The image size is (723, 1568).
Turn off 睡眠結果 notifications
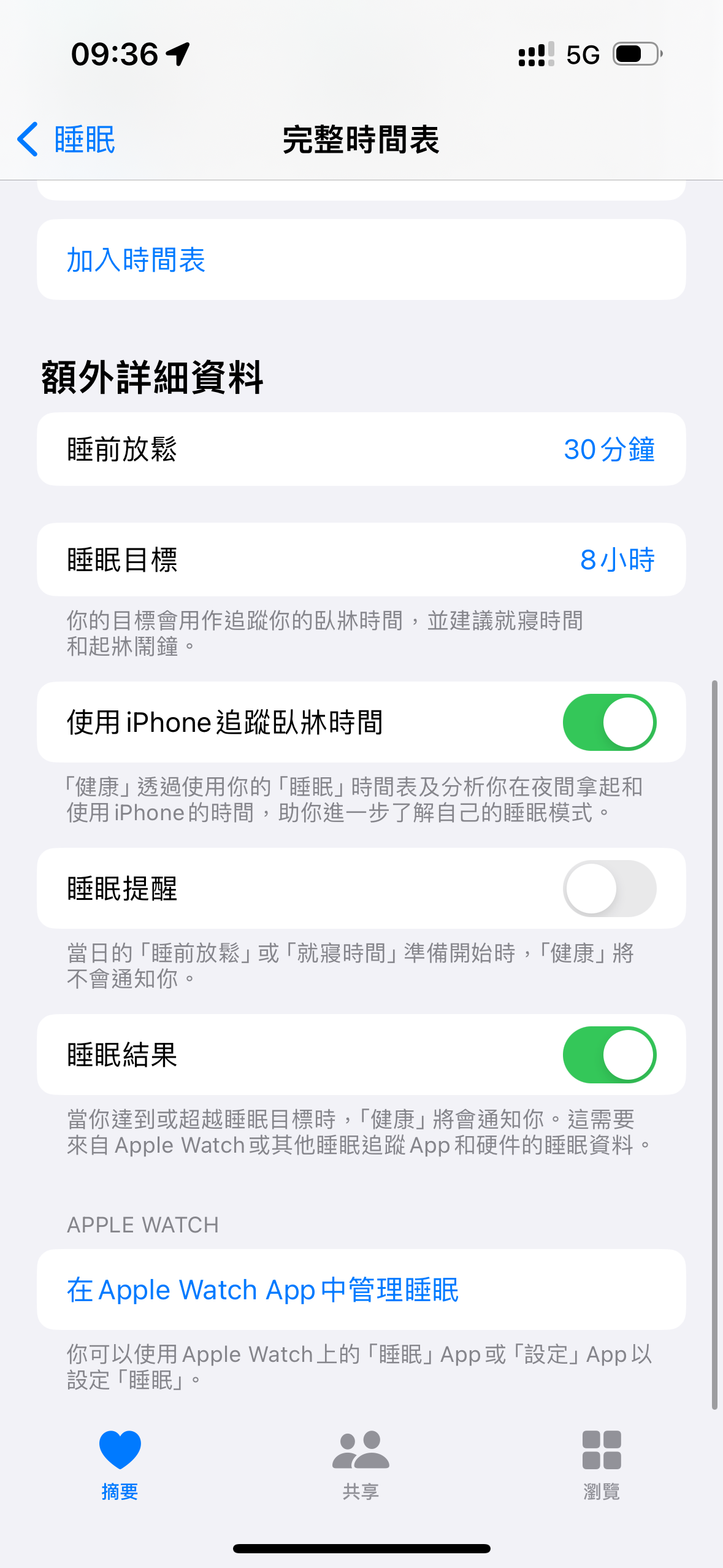(x=609, y=1055)
